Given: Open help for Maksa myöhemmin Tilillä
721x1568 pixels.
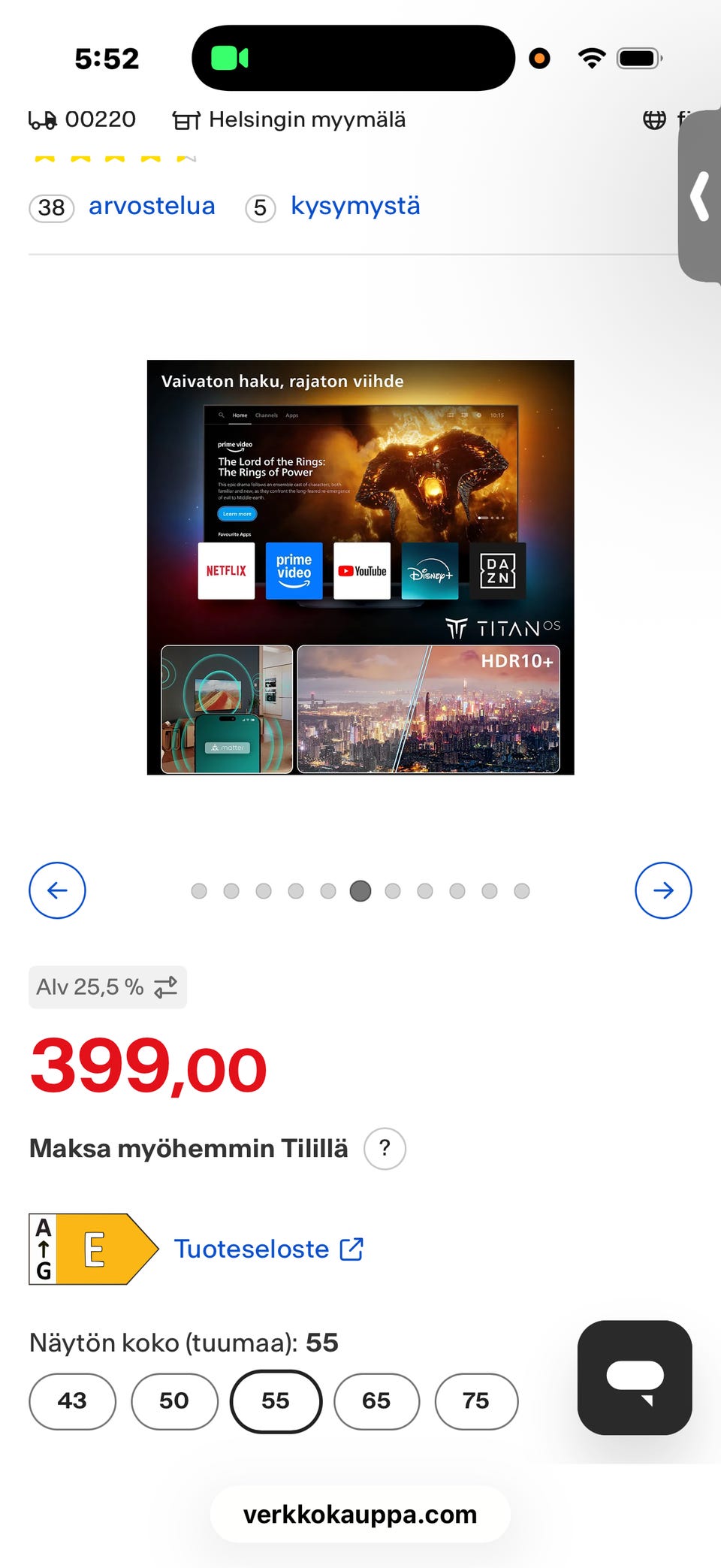Looking at the screenshot, I should tap(385, 1149).
